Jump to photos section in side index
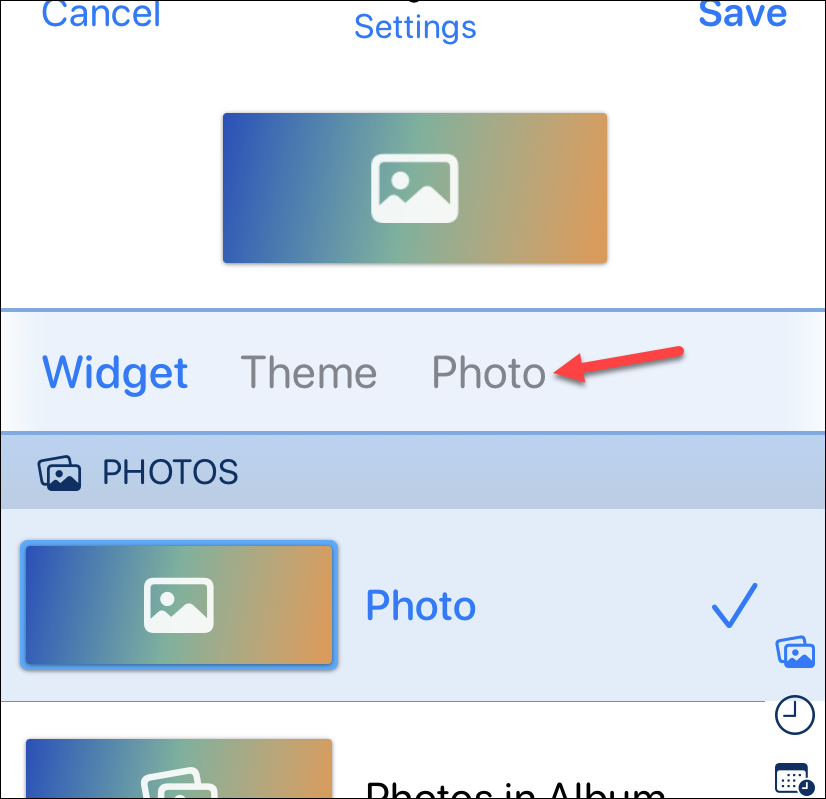The width and height of the screenshot is (826, 799). click(795, 653)
